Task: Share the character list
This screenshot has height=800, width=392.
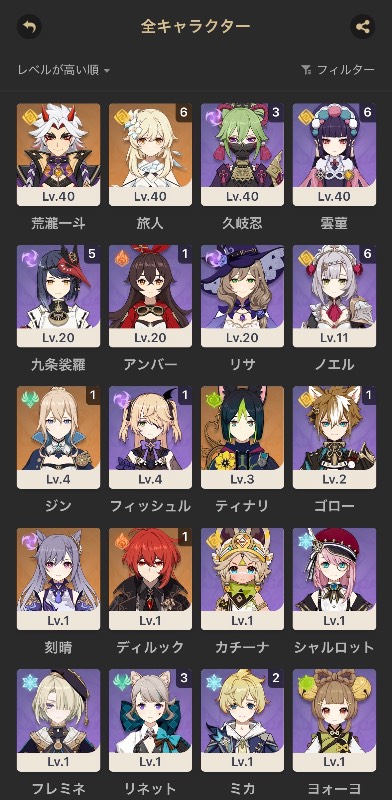Action: pos(362,27)
